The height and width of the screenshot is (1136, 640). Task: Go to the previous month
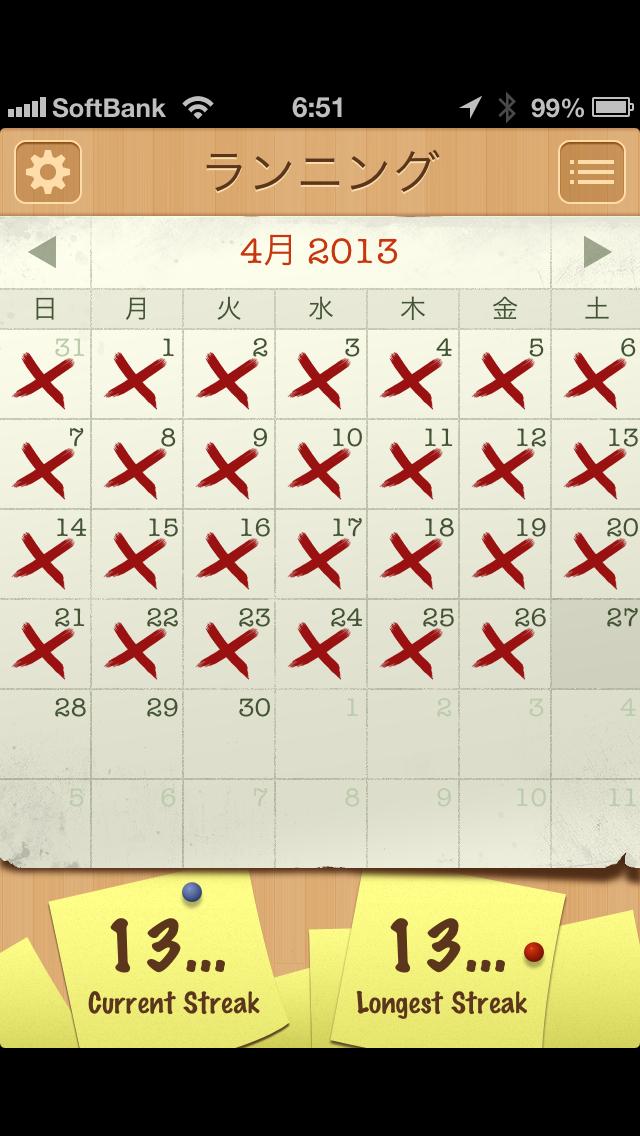click(43, 252)
